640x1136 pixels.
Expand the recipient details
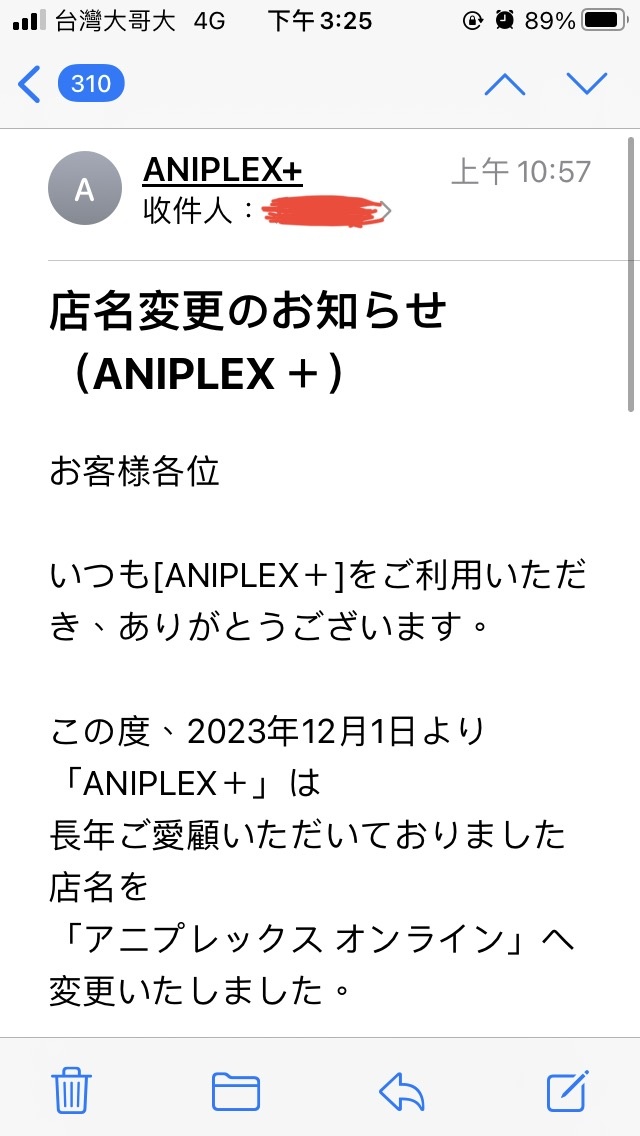[x=384, y=211]
